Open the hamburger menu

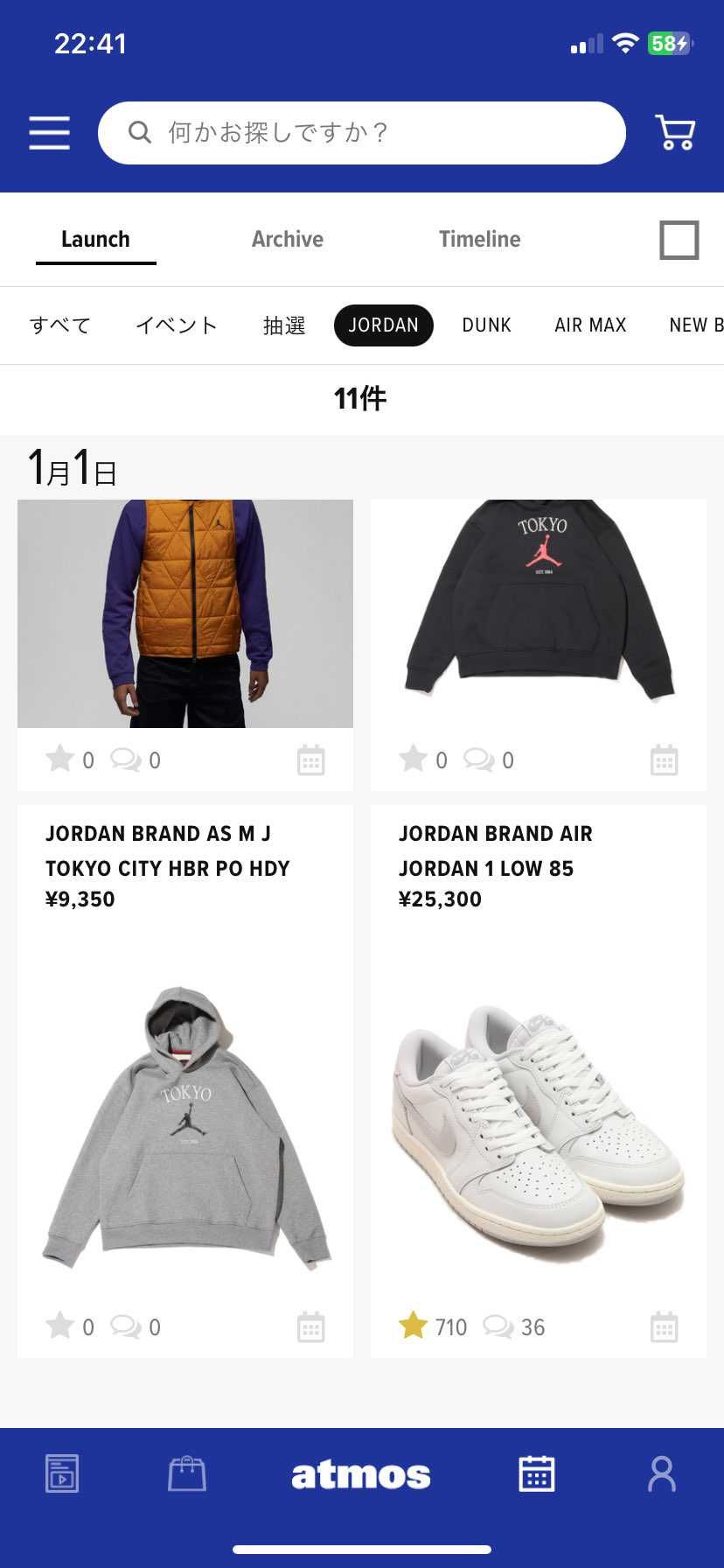[x=49, y=133]
